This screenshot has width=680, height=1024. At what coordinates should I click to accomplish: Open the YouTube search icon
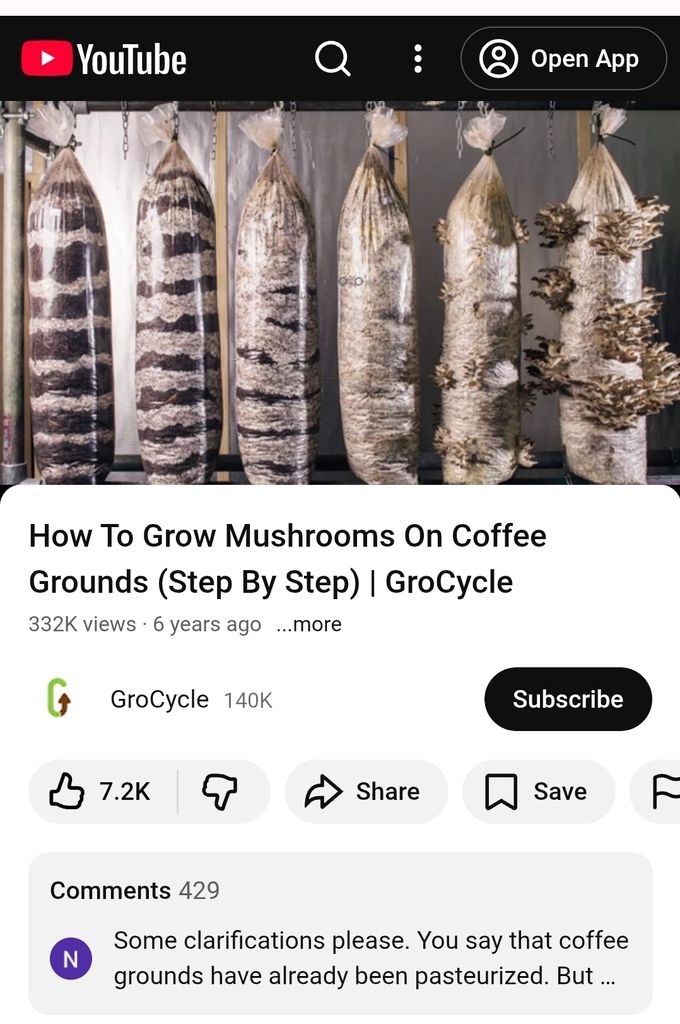tap(332, 59)
